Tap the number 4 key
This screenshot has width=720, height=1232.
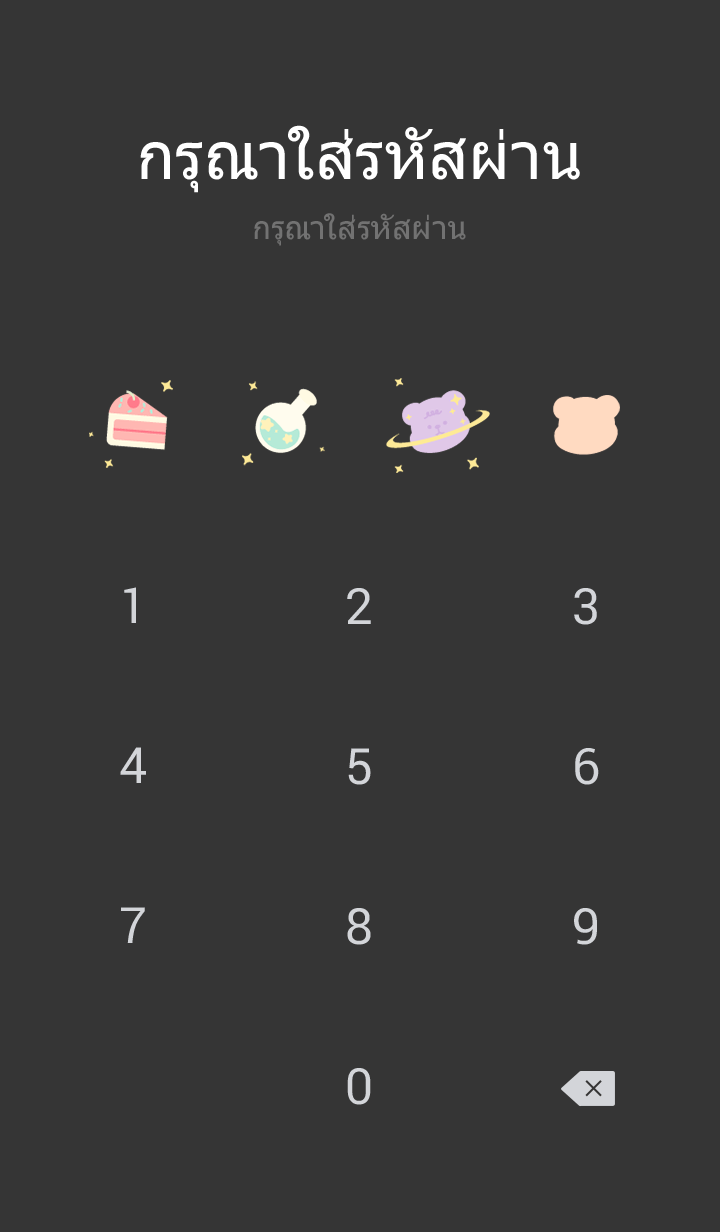pos(132,767)
